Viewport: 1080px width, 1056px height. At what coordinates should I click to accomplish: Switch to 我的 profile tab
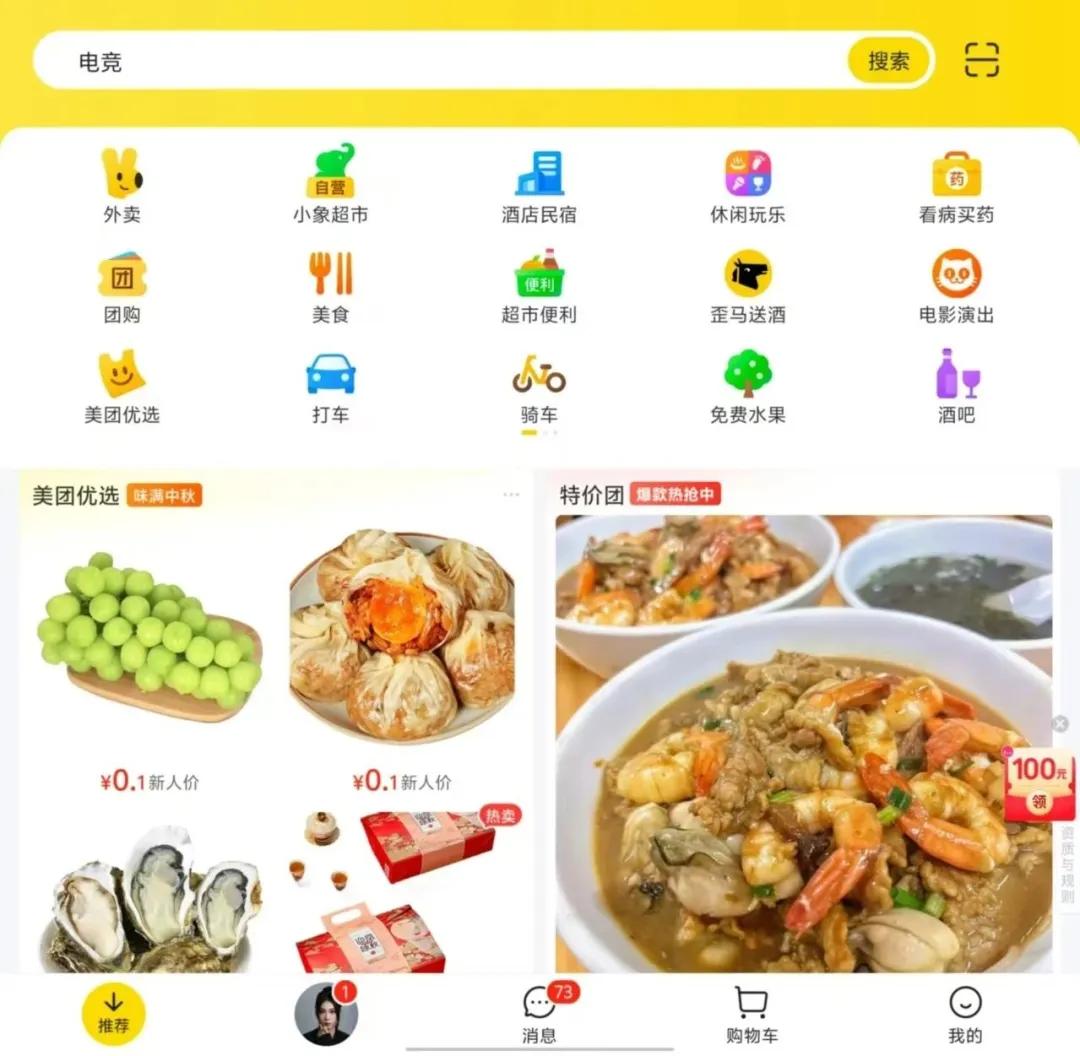point(965,1014)
